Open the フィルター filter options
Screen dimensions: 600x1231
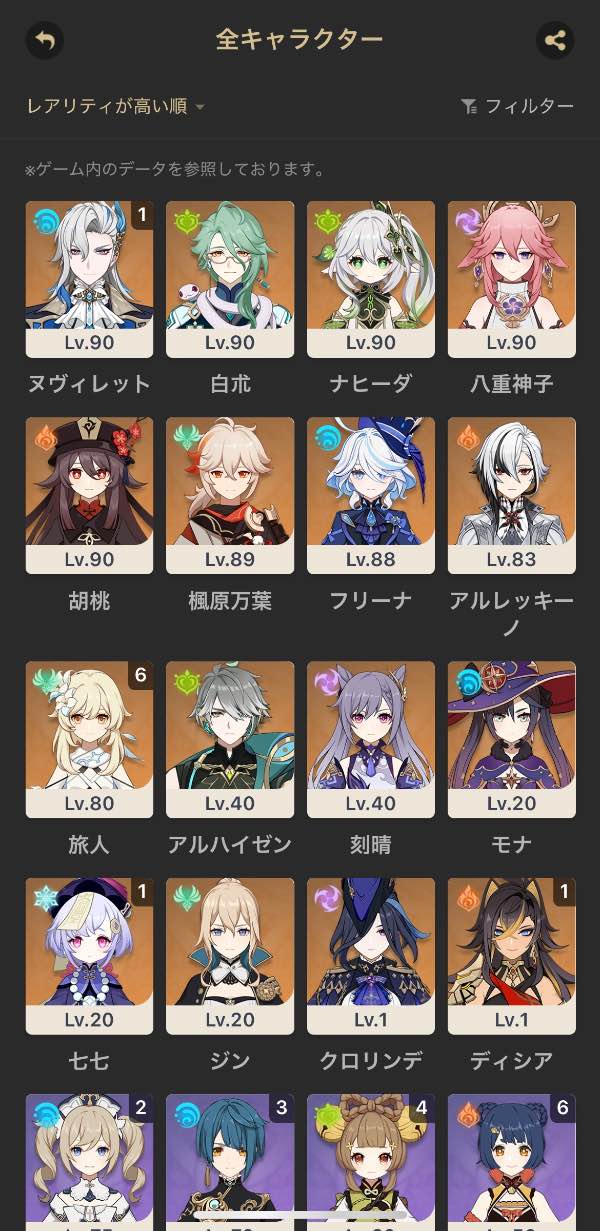(517, 106)
